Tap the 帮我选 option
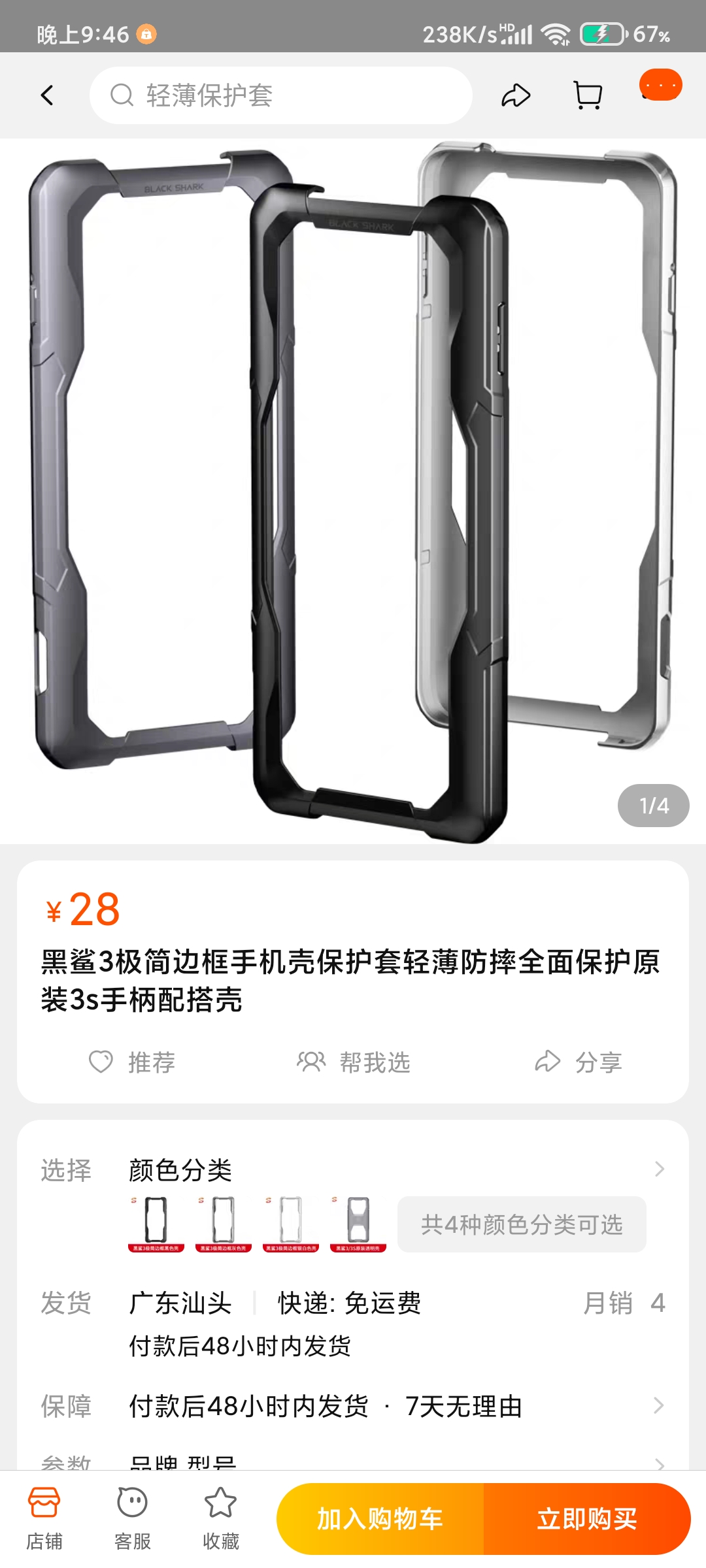This screenshot has width=706, height=1568. [x=354, y=1062]
